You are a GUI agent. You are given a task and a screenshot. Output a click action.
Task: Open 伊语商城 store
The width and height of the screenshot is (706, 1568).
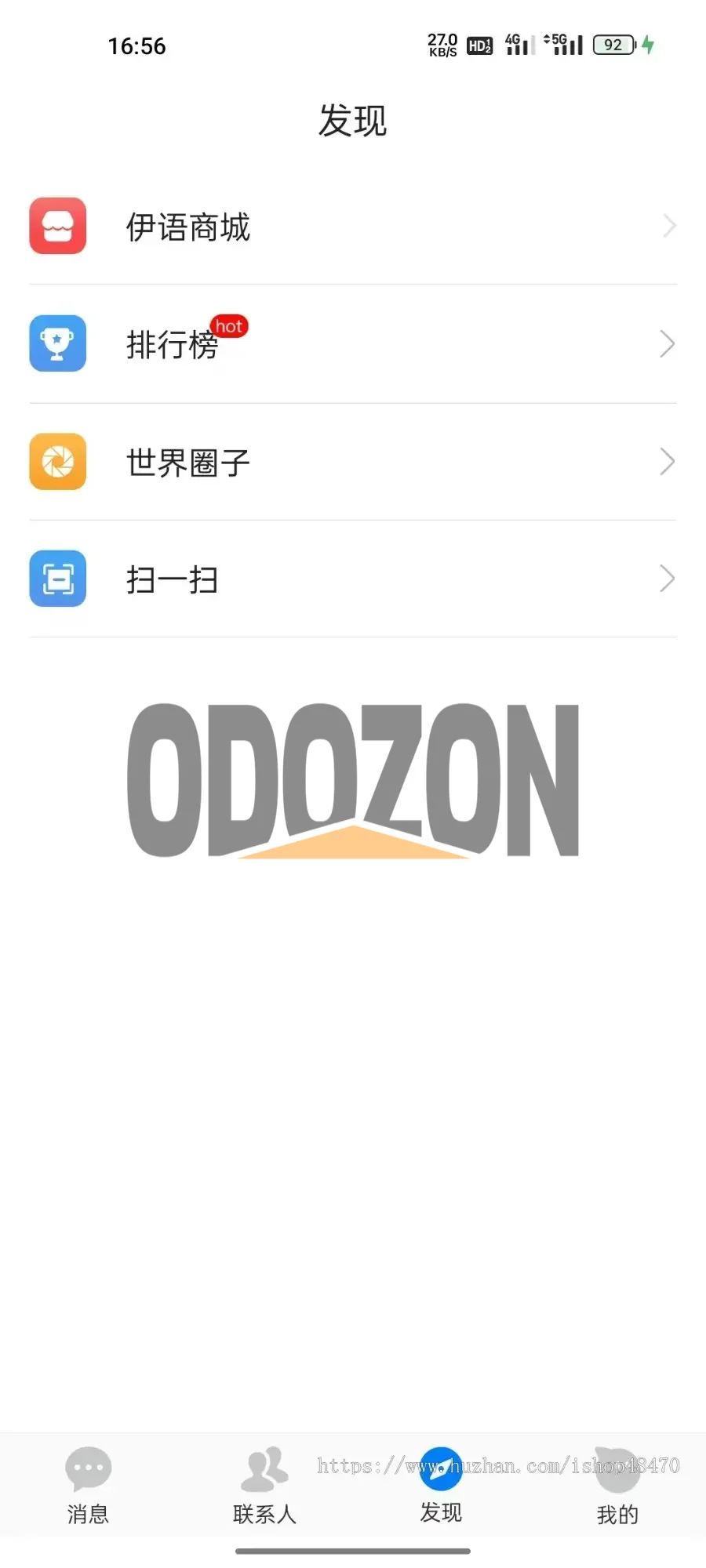tap(353, 227)
